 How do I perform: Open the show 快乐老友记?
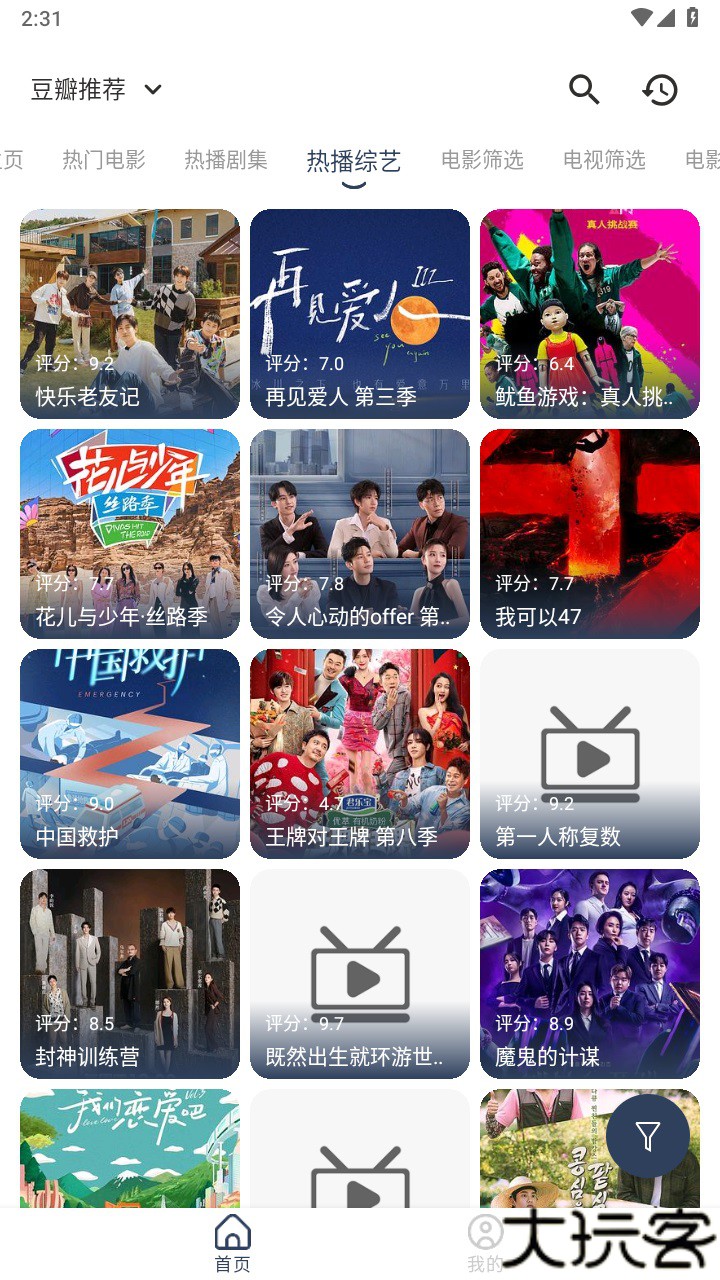coord(130,313)
